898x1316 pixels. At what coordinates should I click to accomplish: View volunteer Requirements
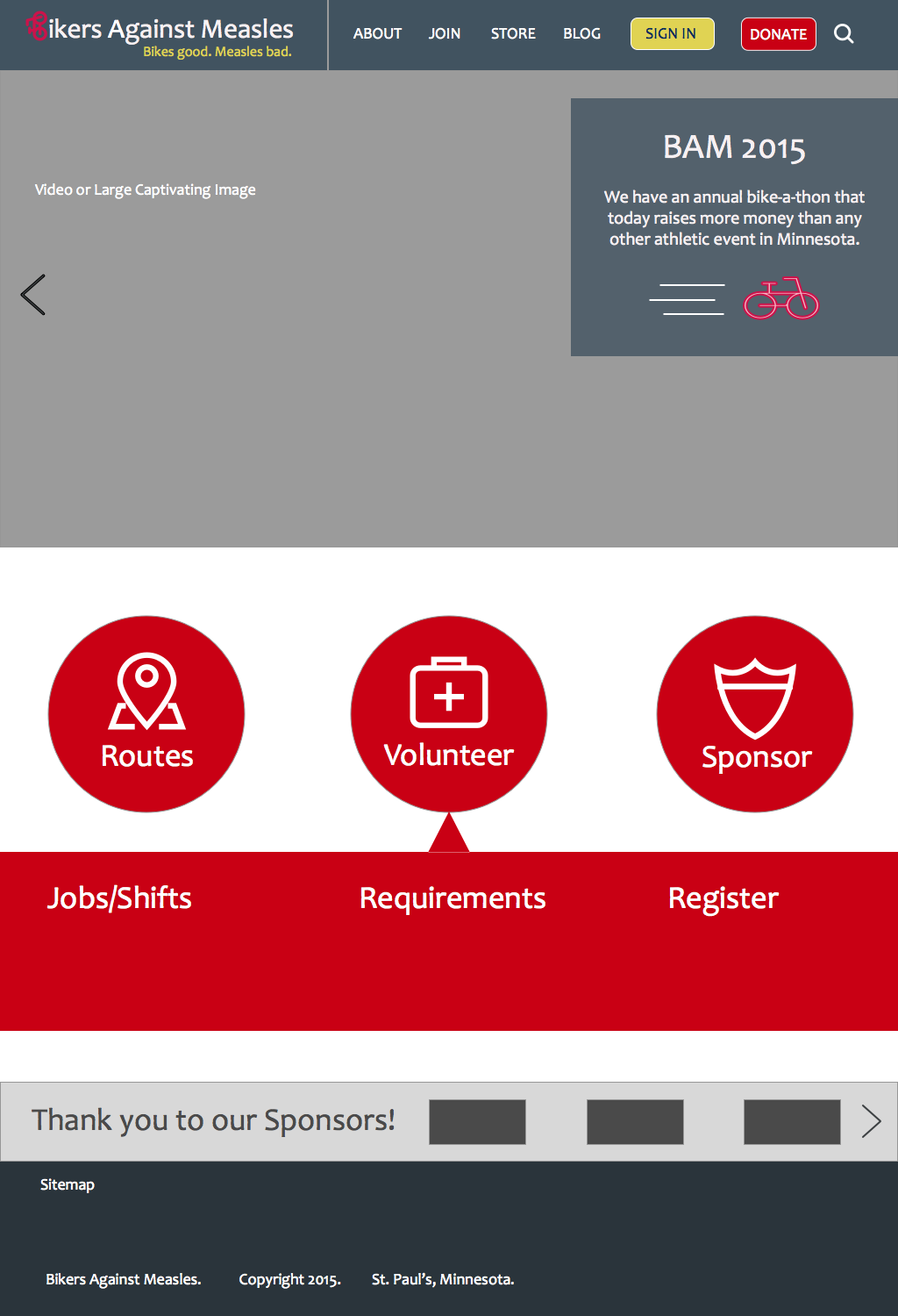pos(453,898)
